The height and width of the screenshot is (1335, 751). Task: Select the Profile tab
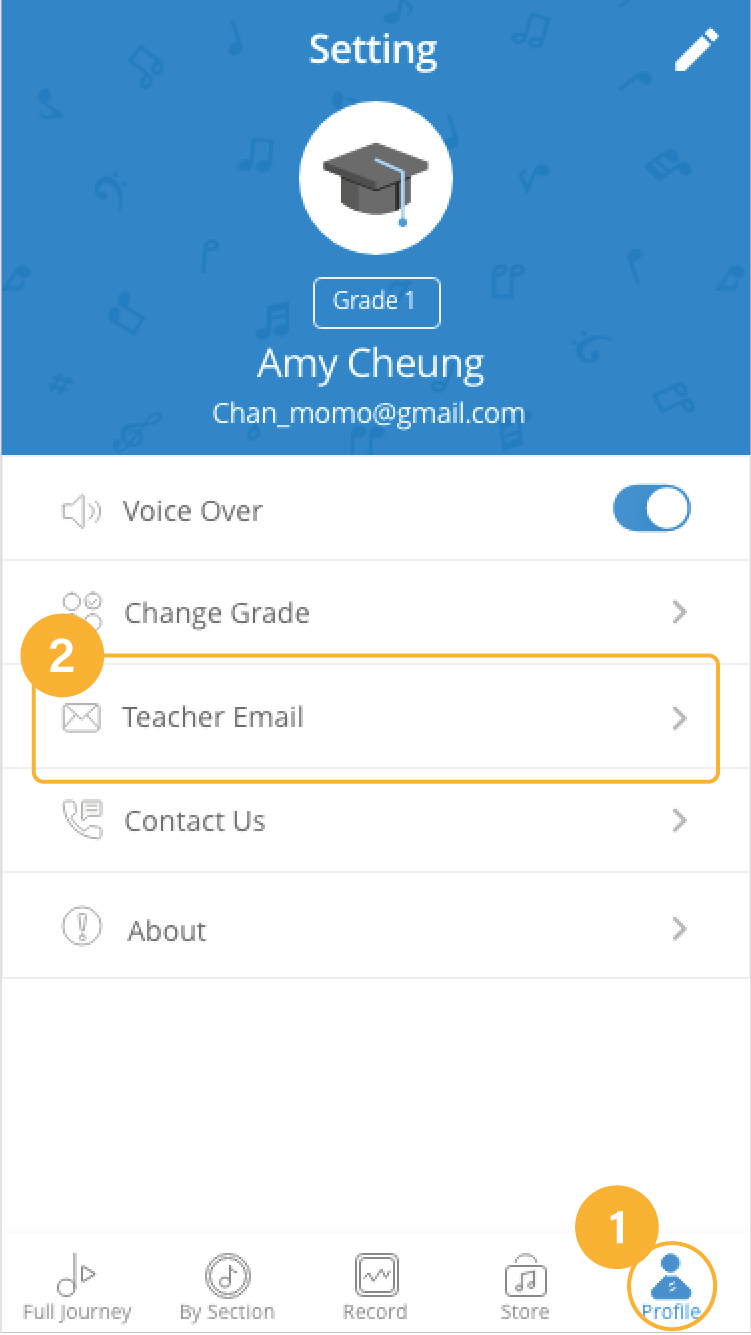(671, 1287)
